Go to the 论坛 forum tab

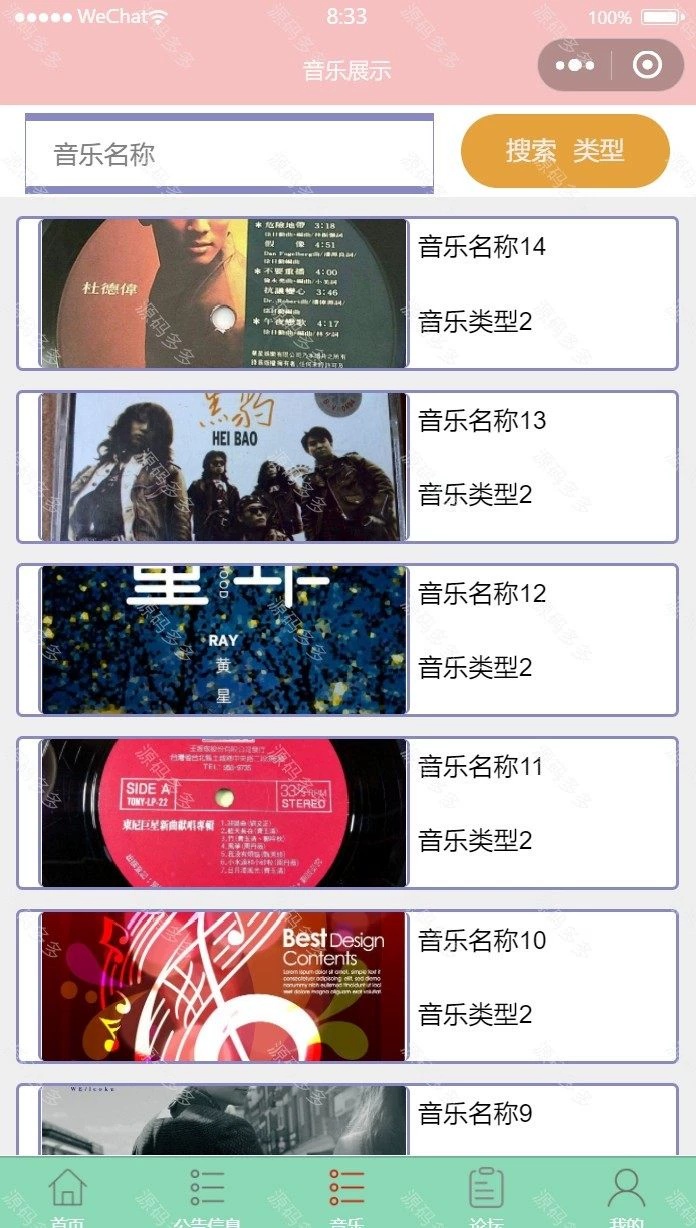point(487,1194)
